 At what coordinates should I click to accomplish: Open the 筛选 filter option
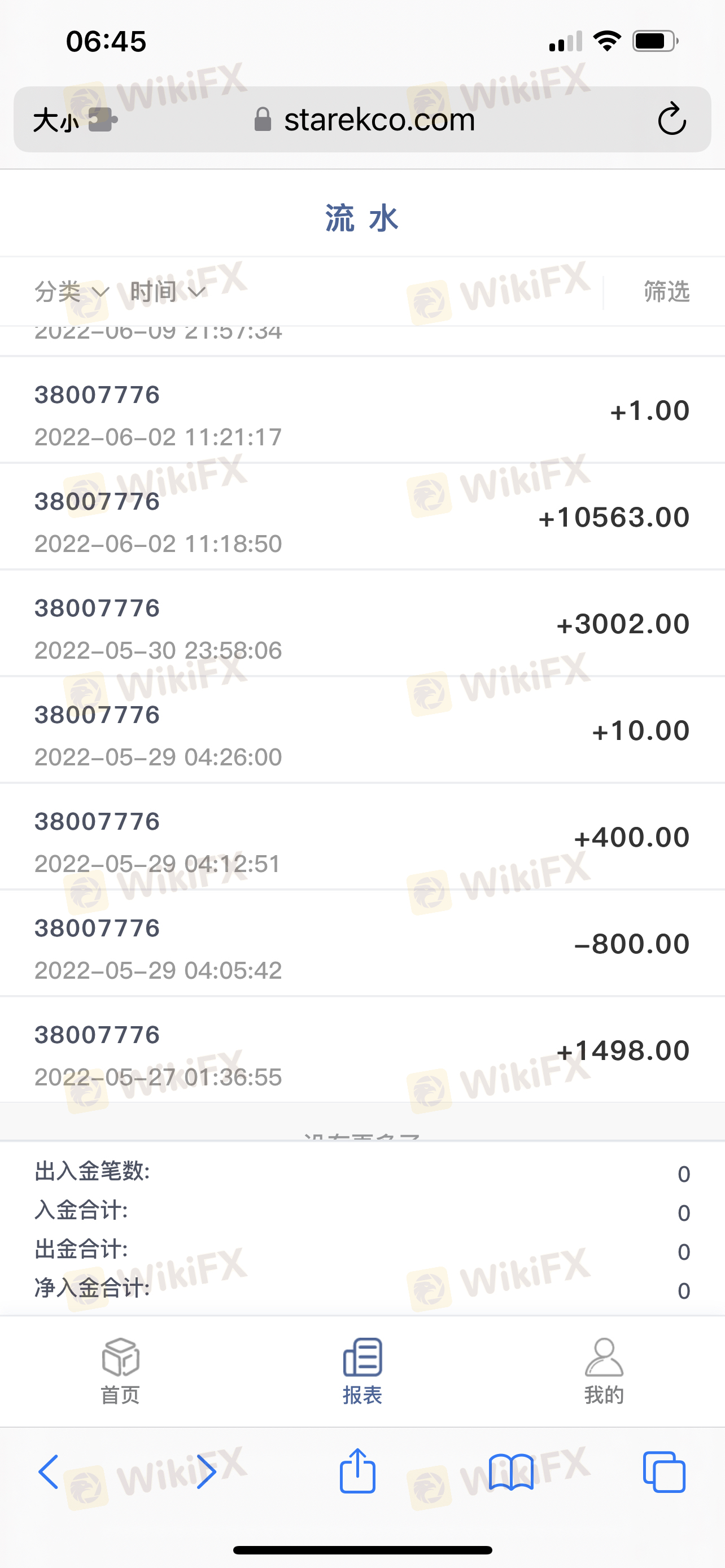click(667, 292)
